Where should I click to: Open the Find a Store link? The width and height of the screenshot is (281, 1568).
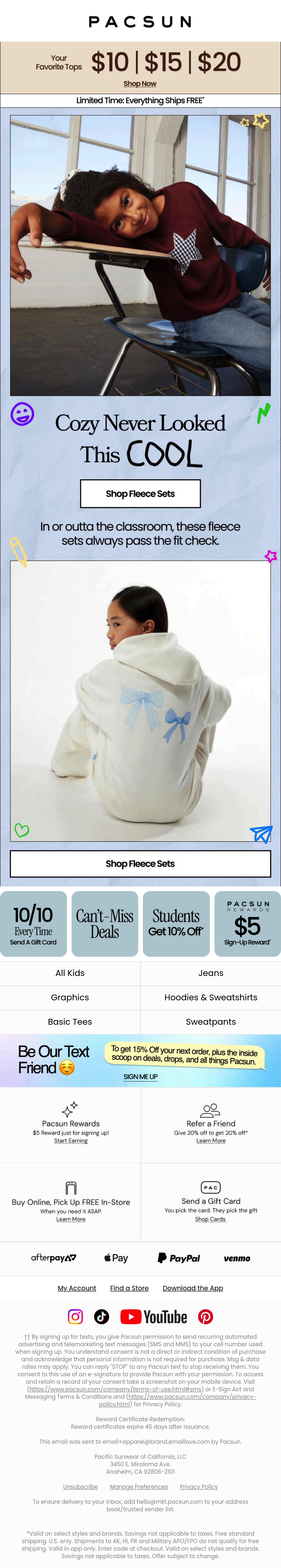[x=129, y=1287]
